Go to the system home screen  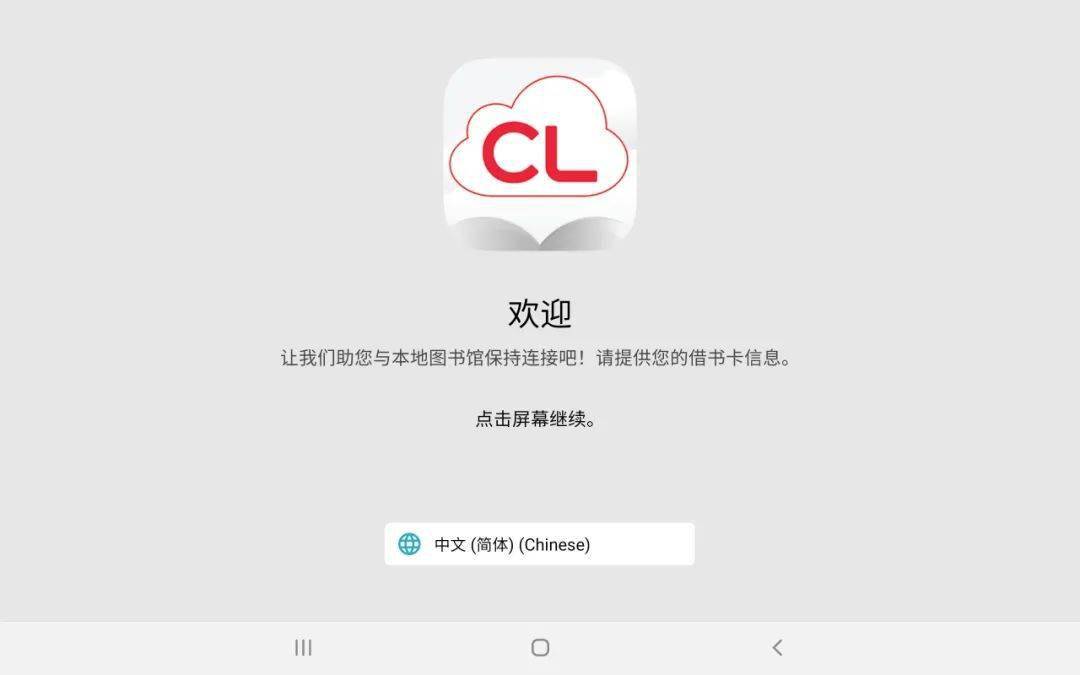coord(540,648)
